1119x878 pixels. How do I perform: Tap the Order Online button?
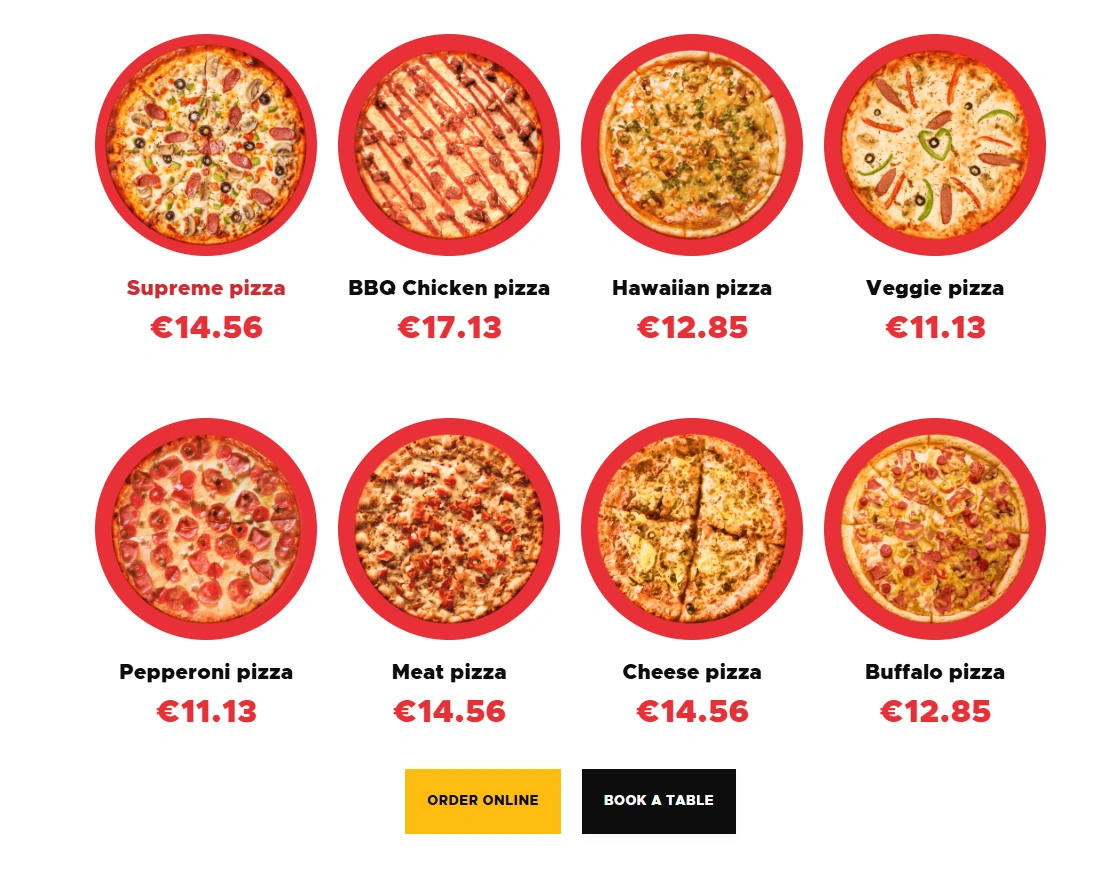(482, 801)
